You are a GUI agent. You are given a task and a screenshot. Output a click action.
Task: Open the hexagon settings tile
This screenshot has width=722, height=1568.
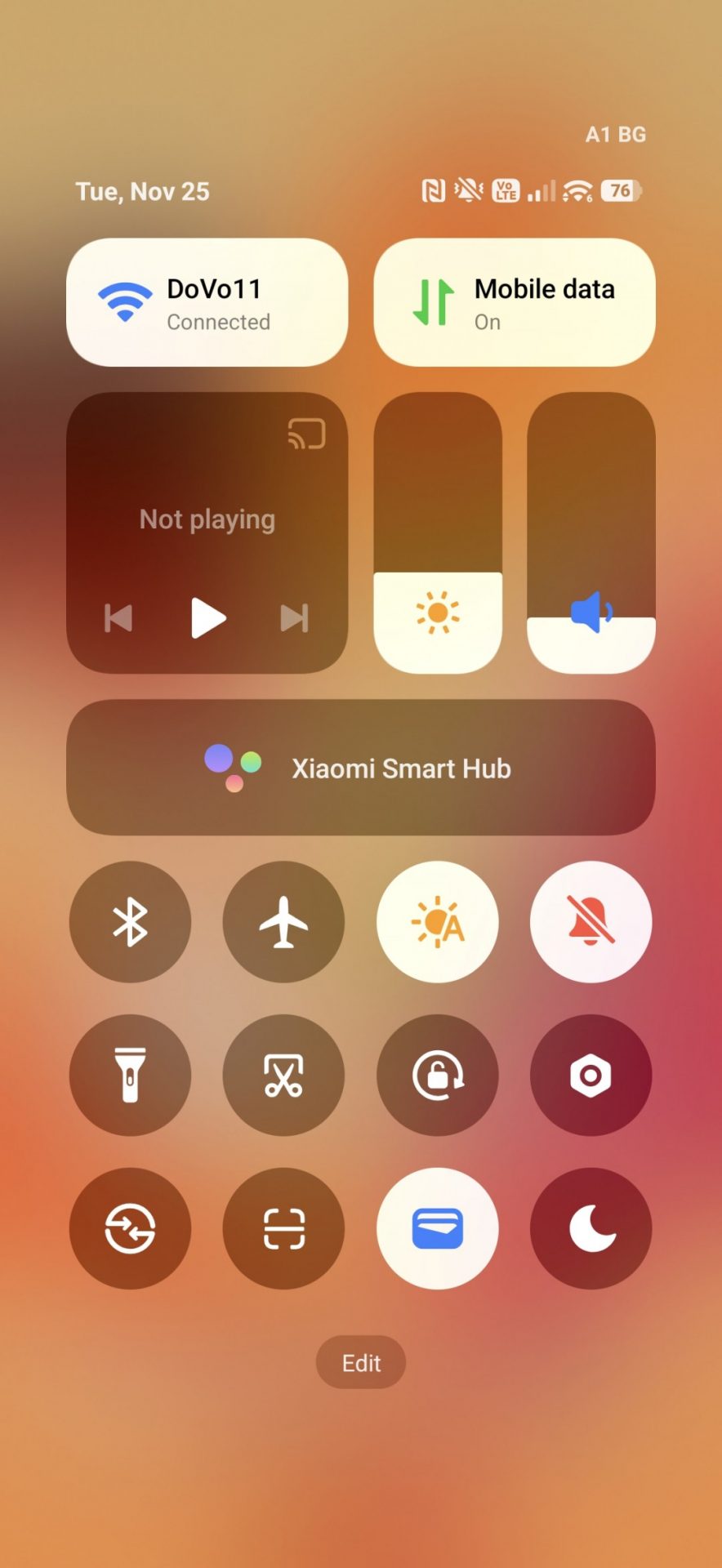point(591,1076)
